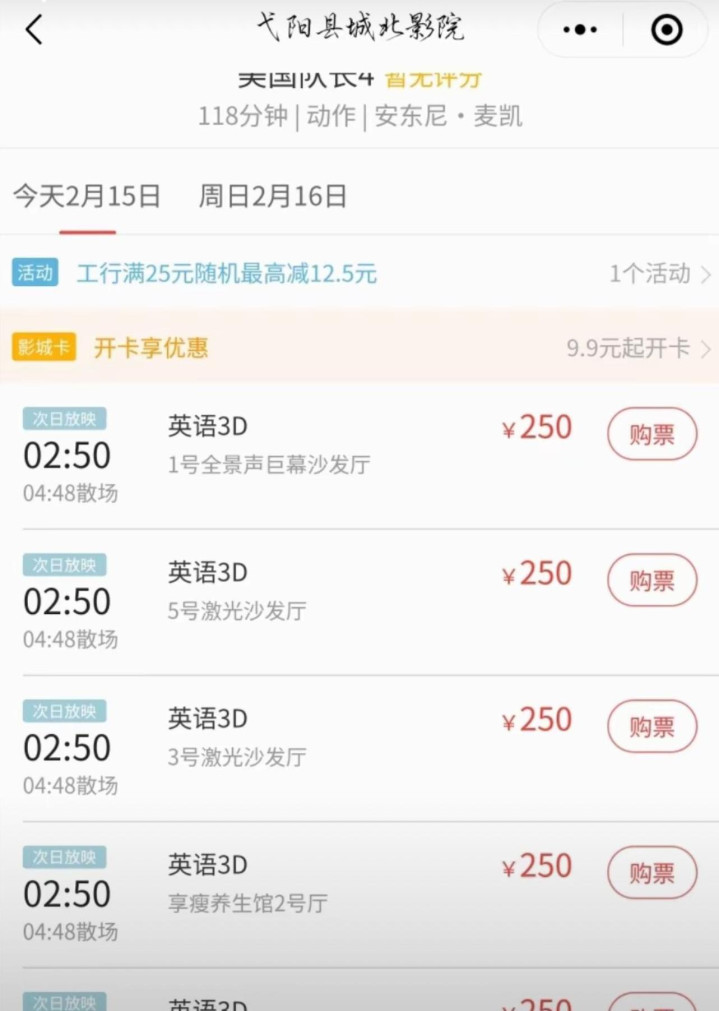Tap 购票 for the 享瘦养生馆2号厅 showing
Screen dimensions: 719x1011
[652, 872]
